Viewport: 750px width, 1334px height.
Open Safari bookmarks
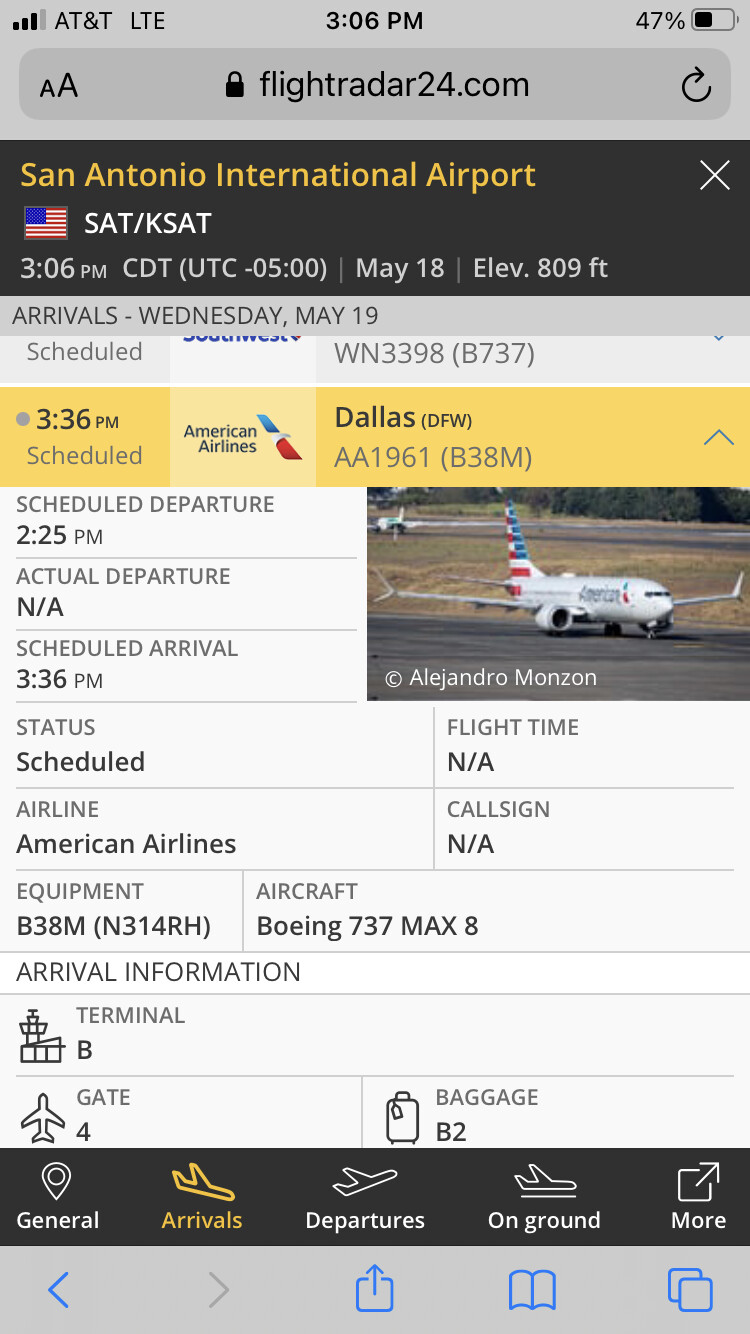(531, 1290)
